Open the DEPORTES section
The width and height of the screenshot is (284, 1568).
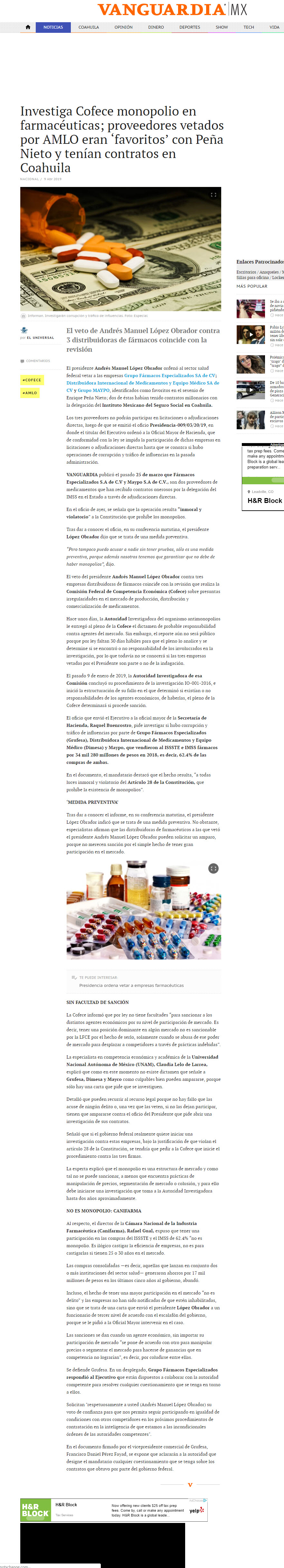(190, 27)
